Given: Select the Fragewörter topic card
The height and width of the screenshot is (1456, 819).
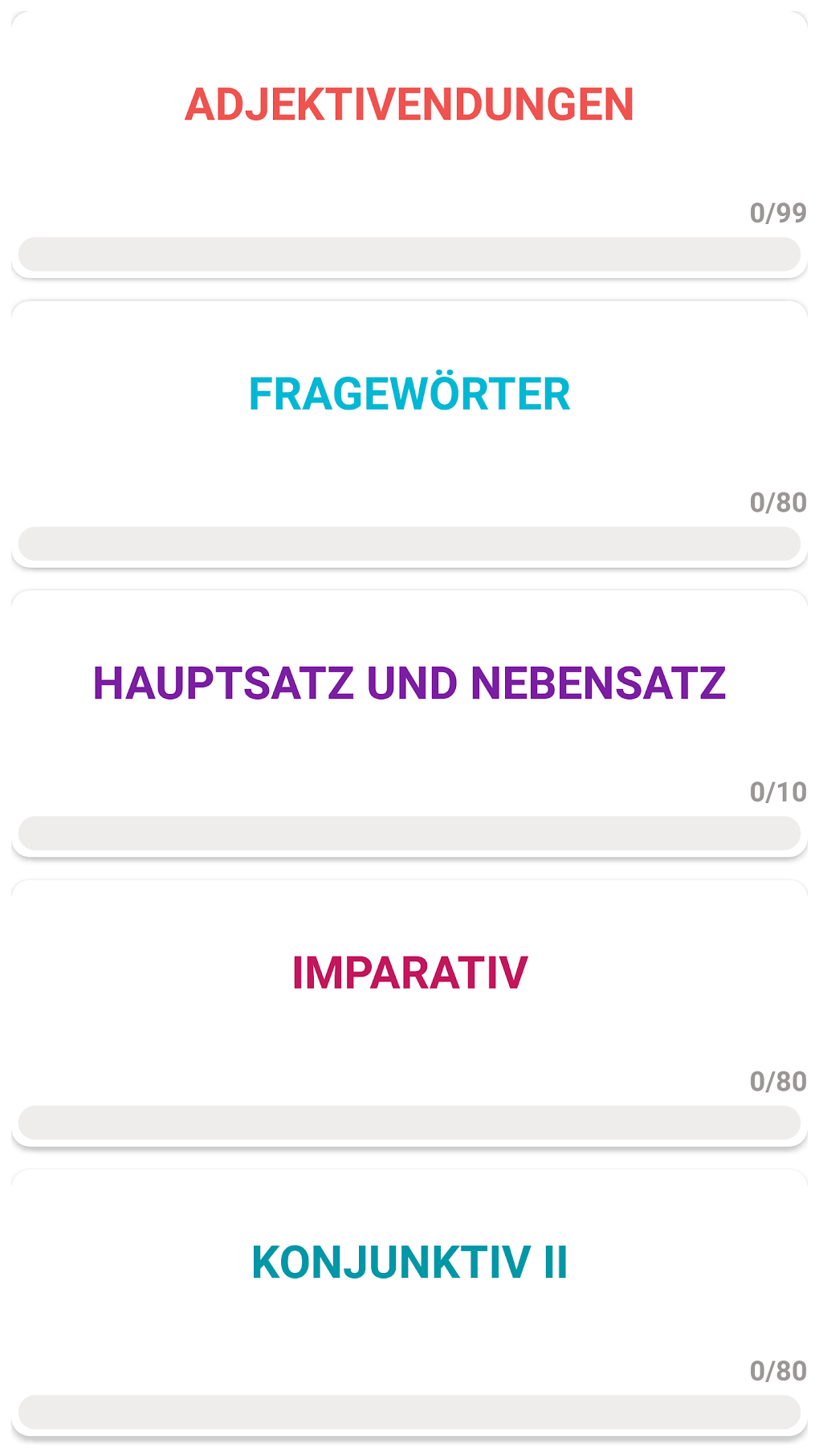Looking at the screenshot, I should point(409,434).
